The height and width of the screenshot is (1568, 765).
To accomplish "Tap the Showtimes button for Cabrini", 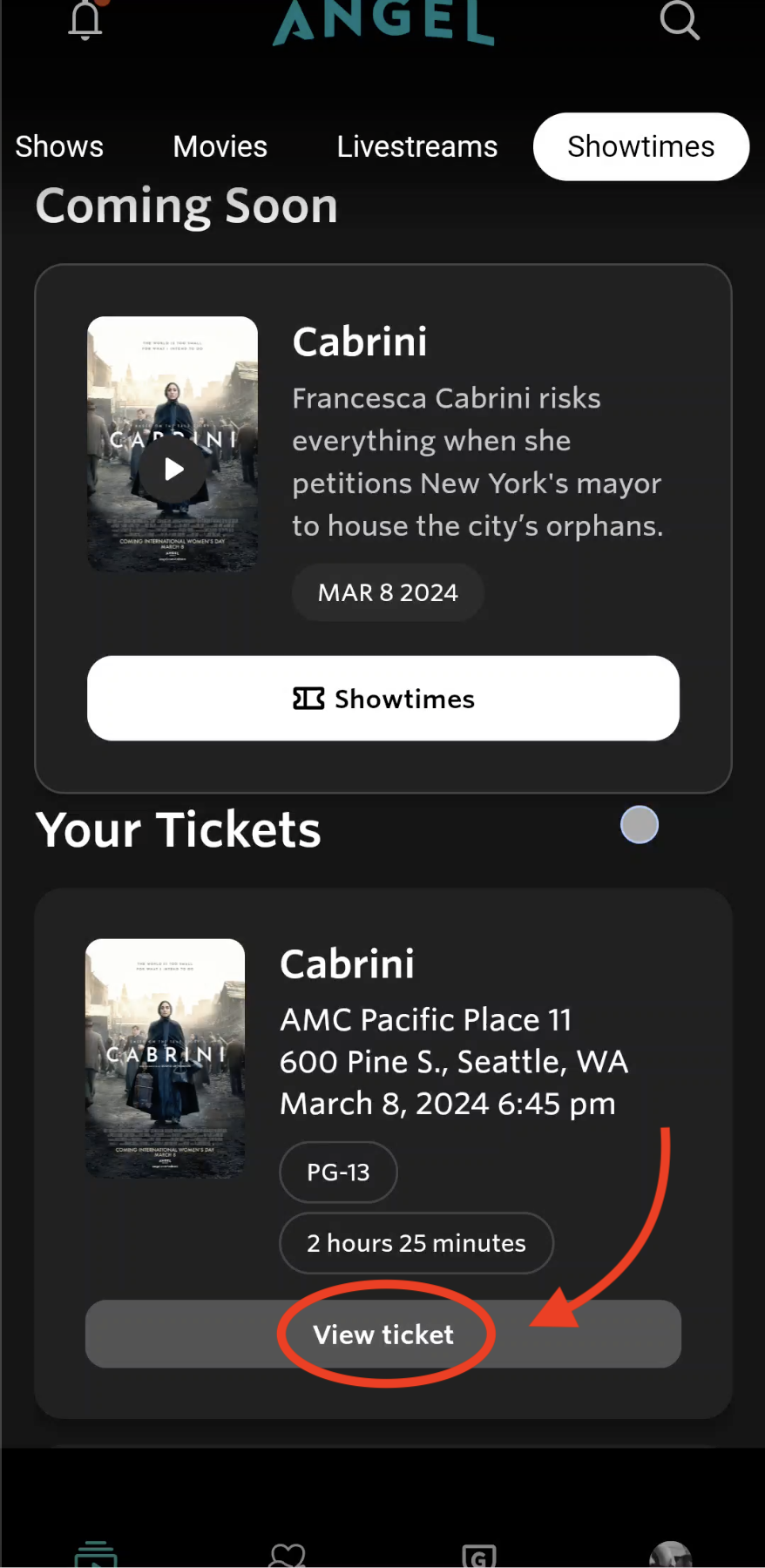I will click(383, 699).
